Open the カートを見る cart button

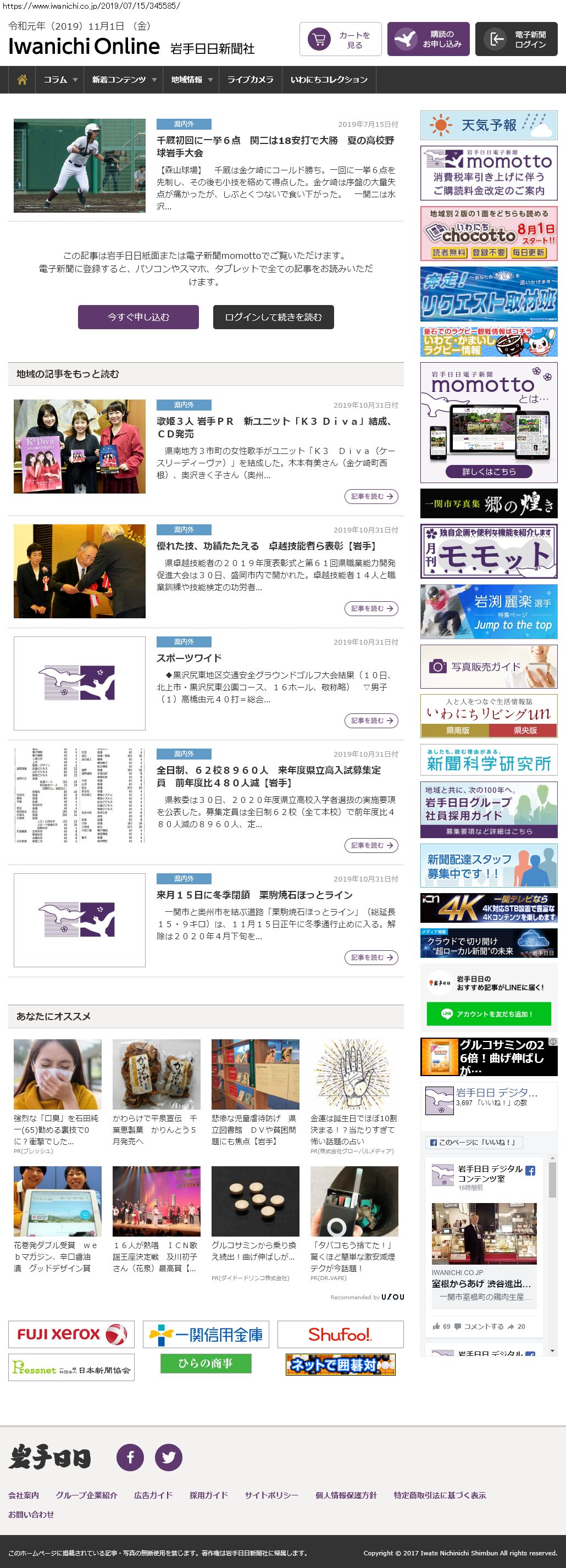[x=340, y=40]
